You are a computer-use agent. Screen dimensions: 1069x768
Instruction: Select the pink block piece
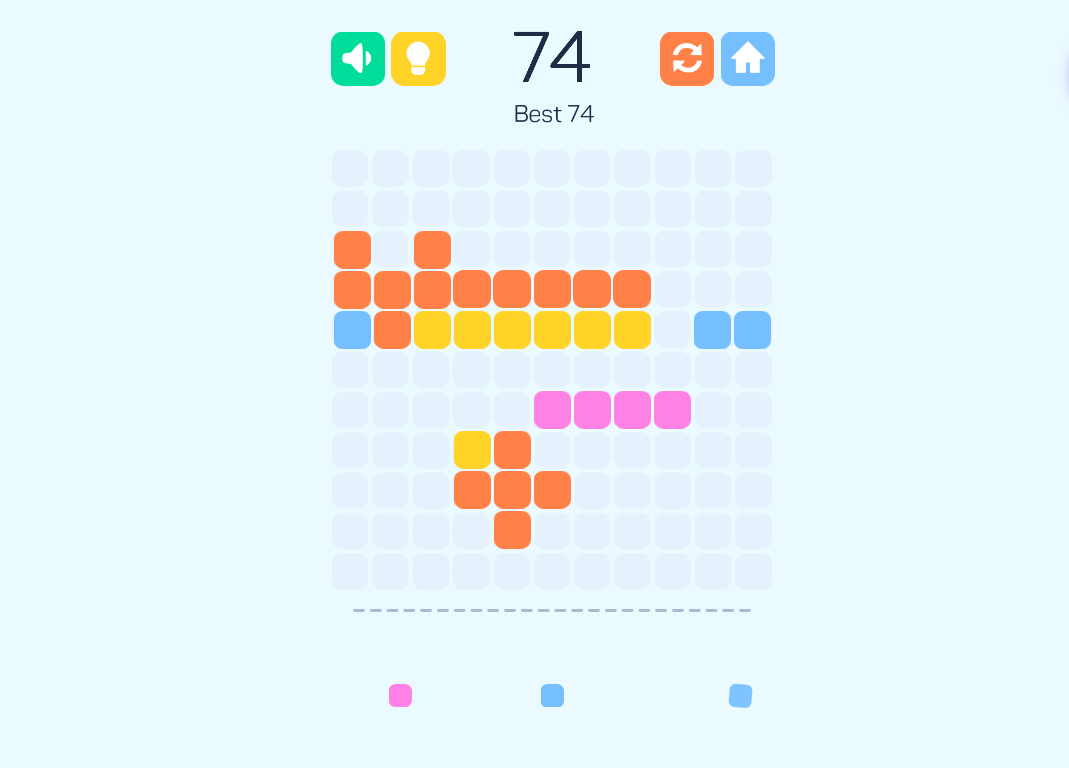click(400, 695)
